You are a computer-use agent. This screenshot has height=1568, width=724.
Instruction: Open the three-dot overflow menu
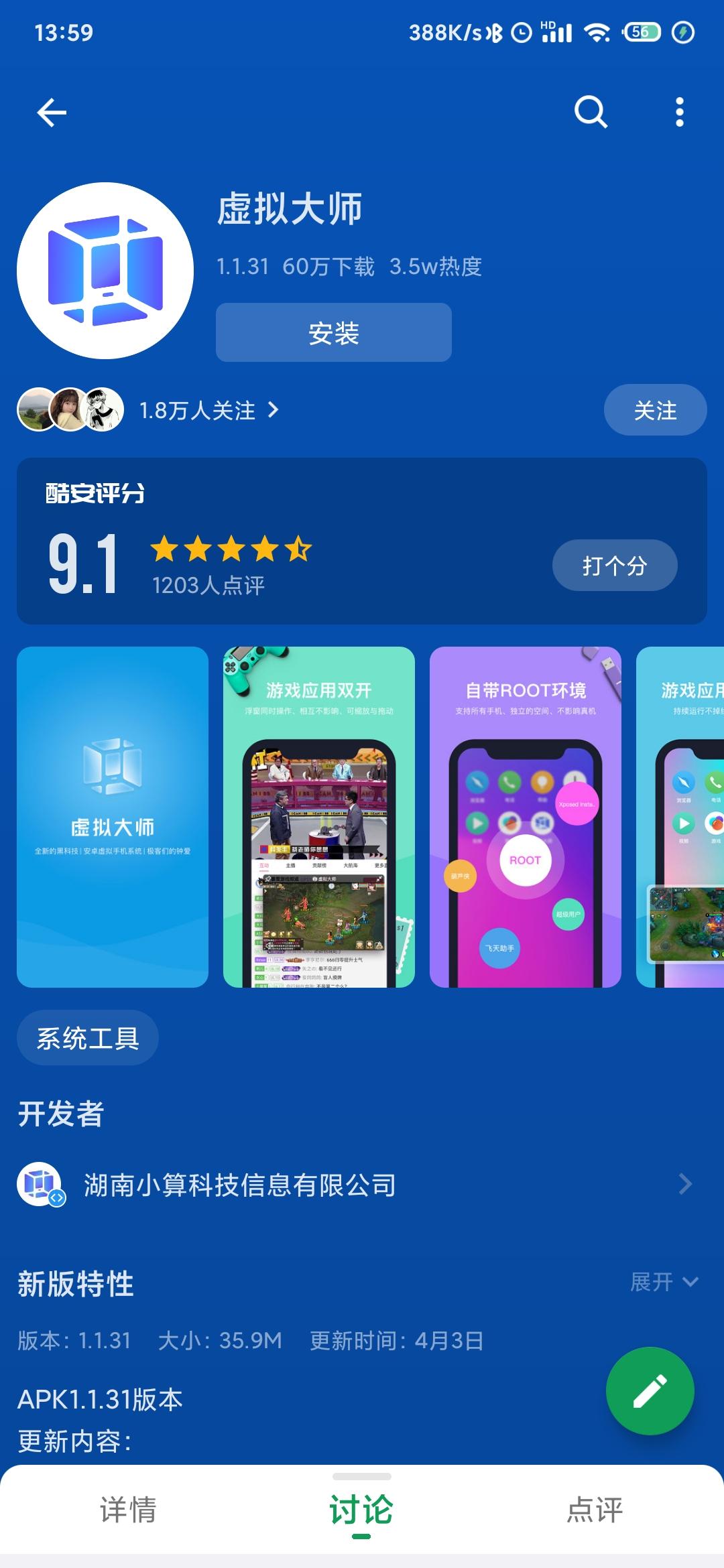coord(679,112)
